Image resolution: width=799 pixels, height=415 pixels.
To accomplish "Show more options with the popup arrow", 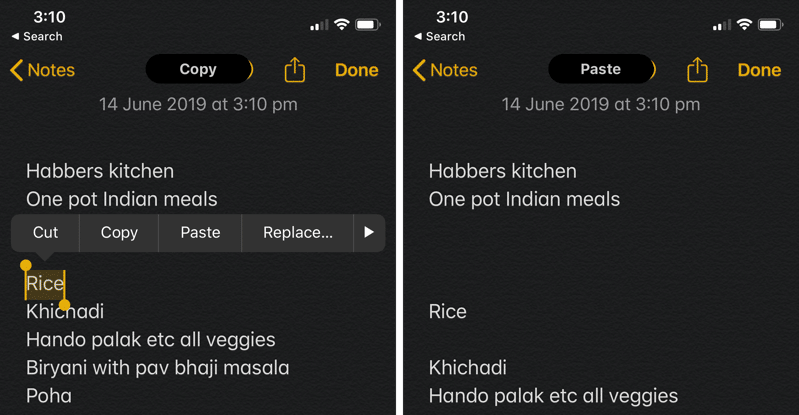I will tap(369, 232).
